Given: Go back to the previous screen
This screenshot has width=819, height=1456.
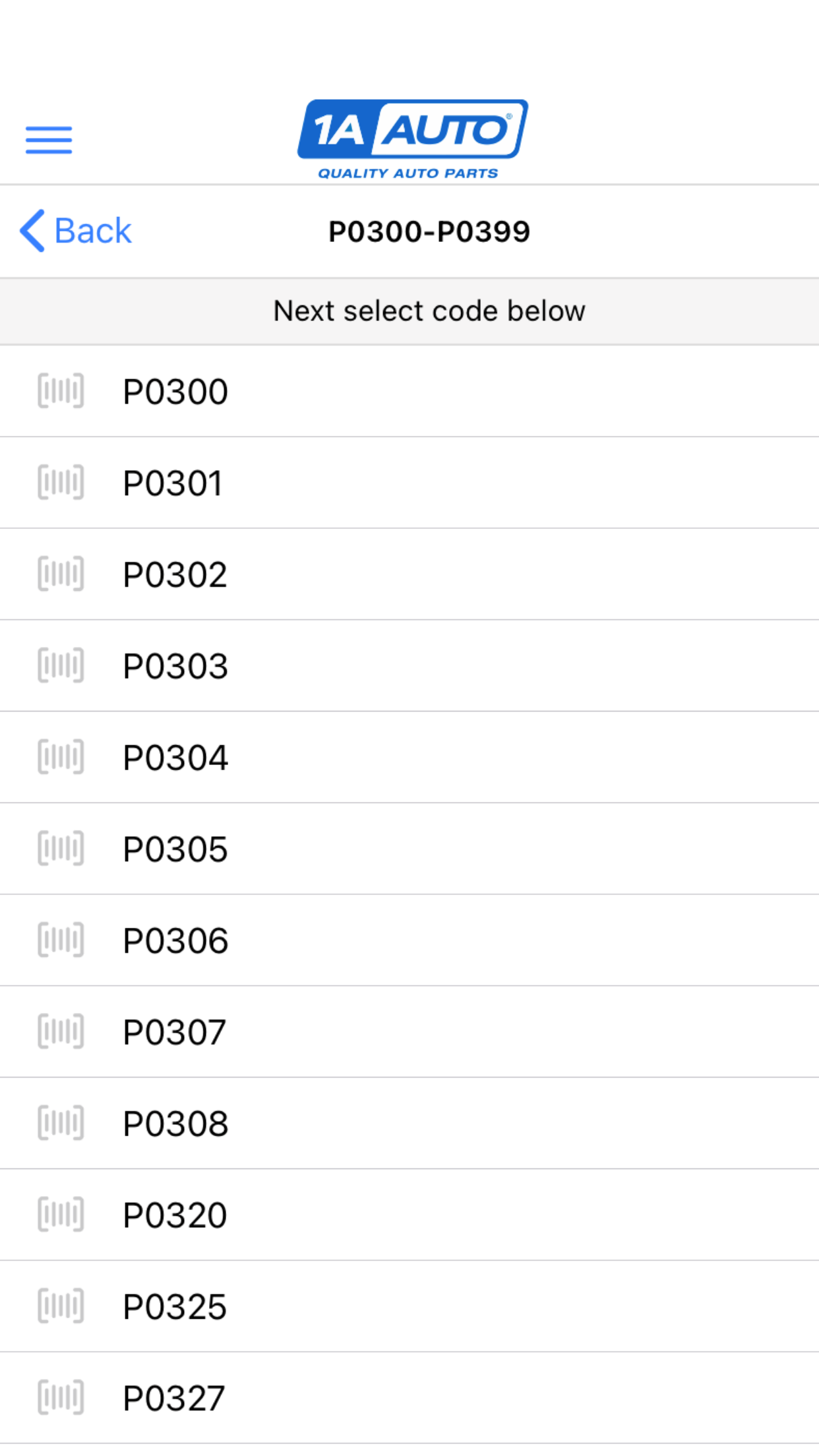Looking at the screenshot, I should point(76,231).
